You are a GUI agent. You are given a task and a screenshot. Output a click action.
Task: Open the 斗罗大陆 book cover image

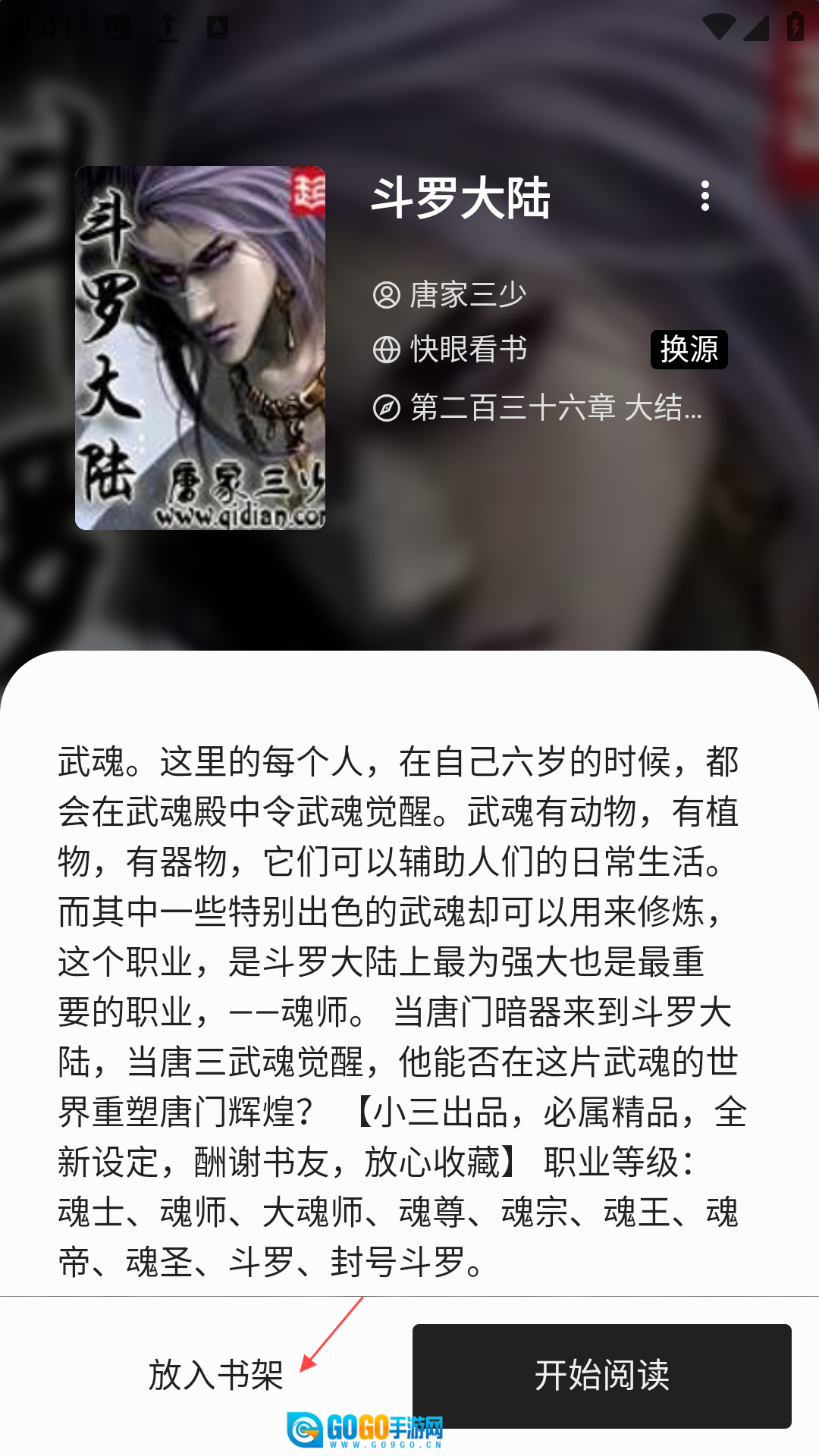pyautogui.click(x=200, y=348)
